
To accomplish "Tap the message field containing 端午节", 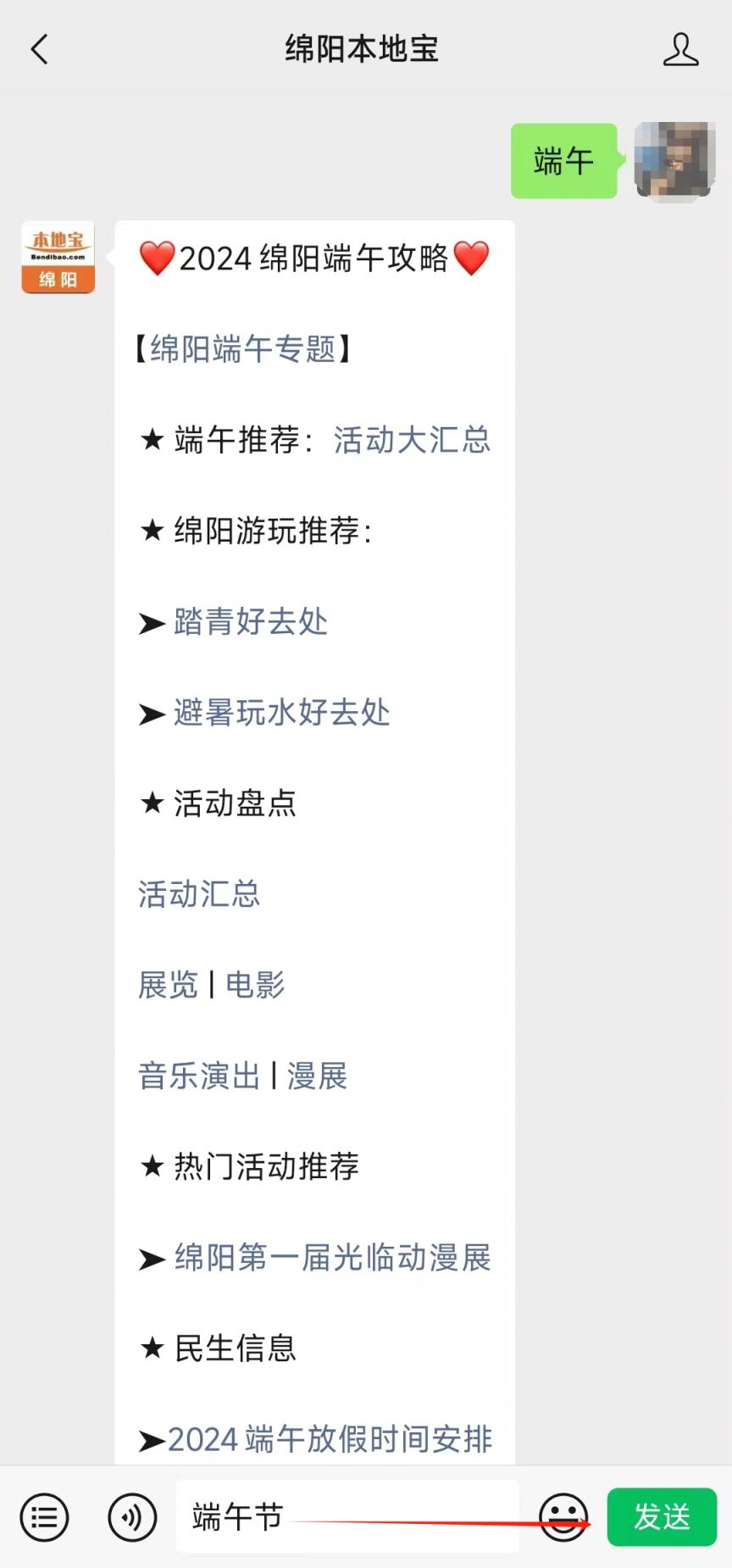I will tap(347, 1516).
